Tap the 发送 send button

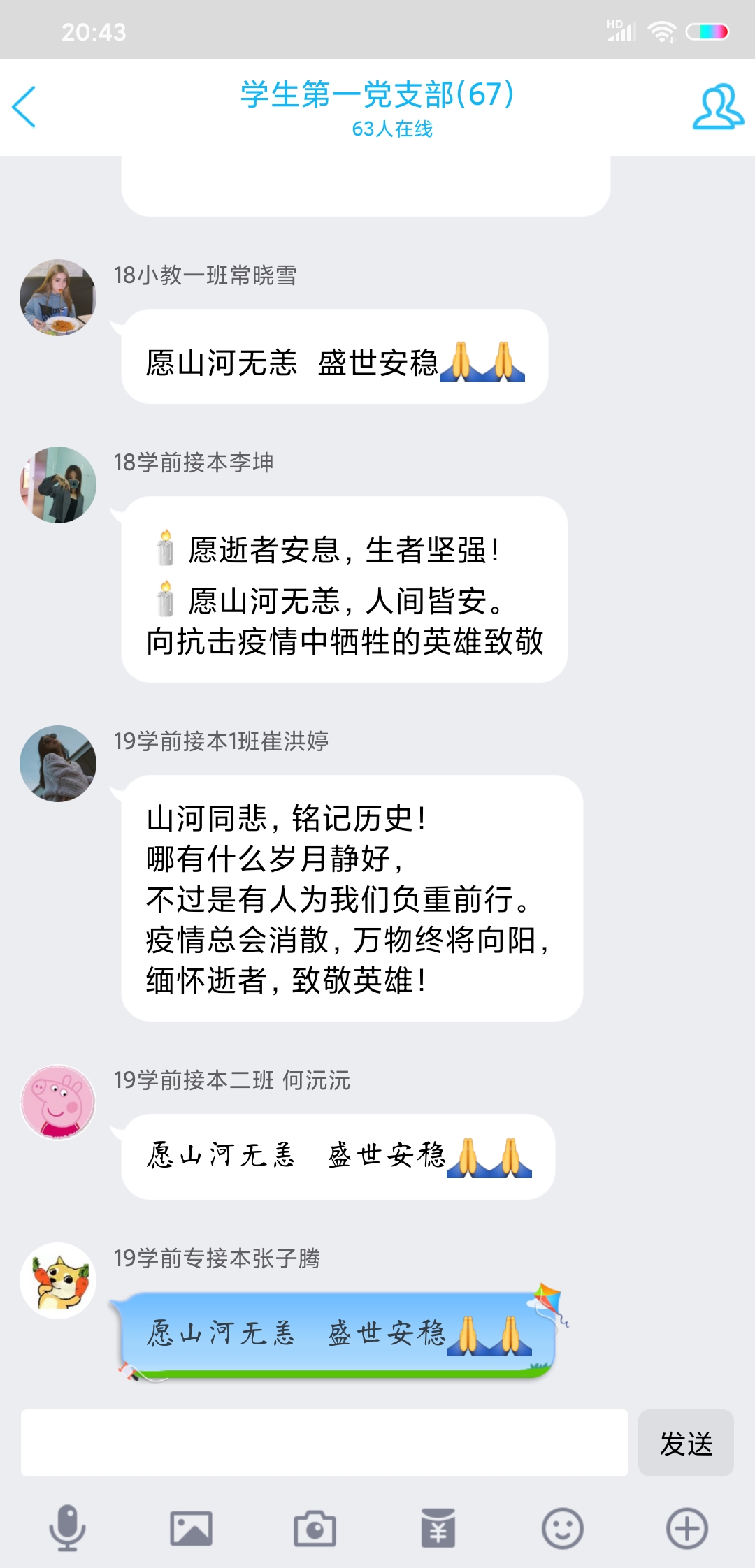[x=686, y=1443]
